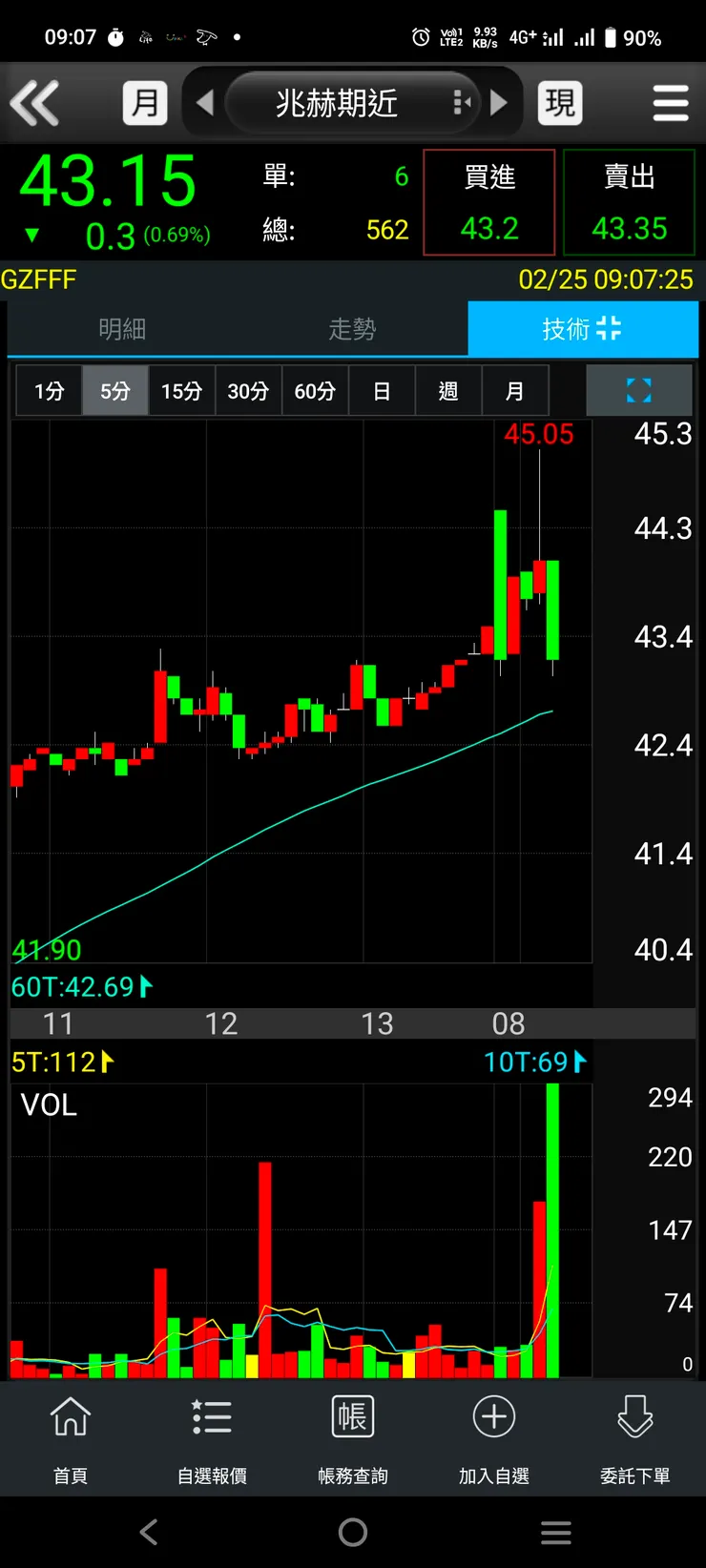Switch to the 明細 tab
The width and height of the screenshot is (706, 1568).
pyautogui.click(x=122, y=329)
